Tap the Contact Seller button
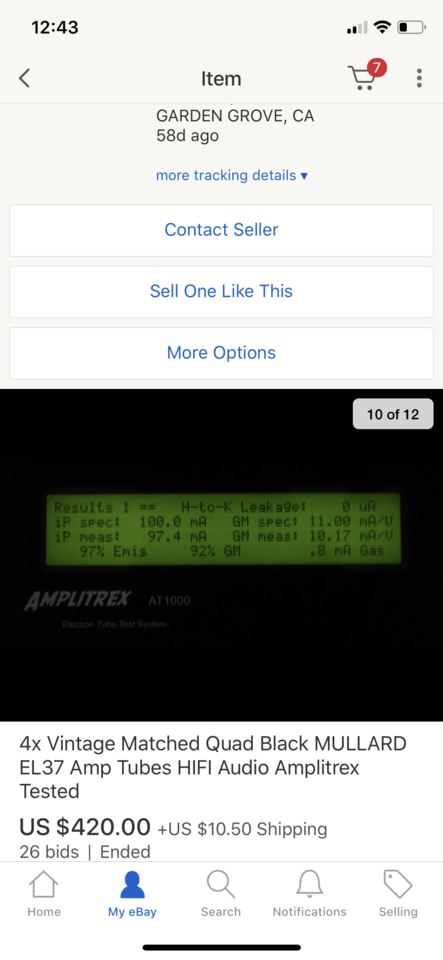 pos(222,230)
